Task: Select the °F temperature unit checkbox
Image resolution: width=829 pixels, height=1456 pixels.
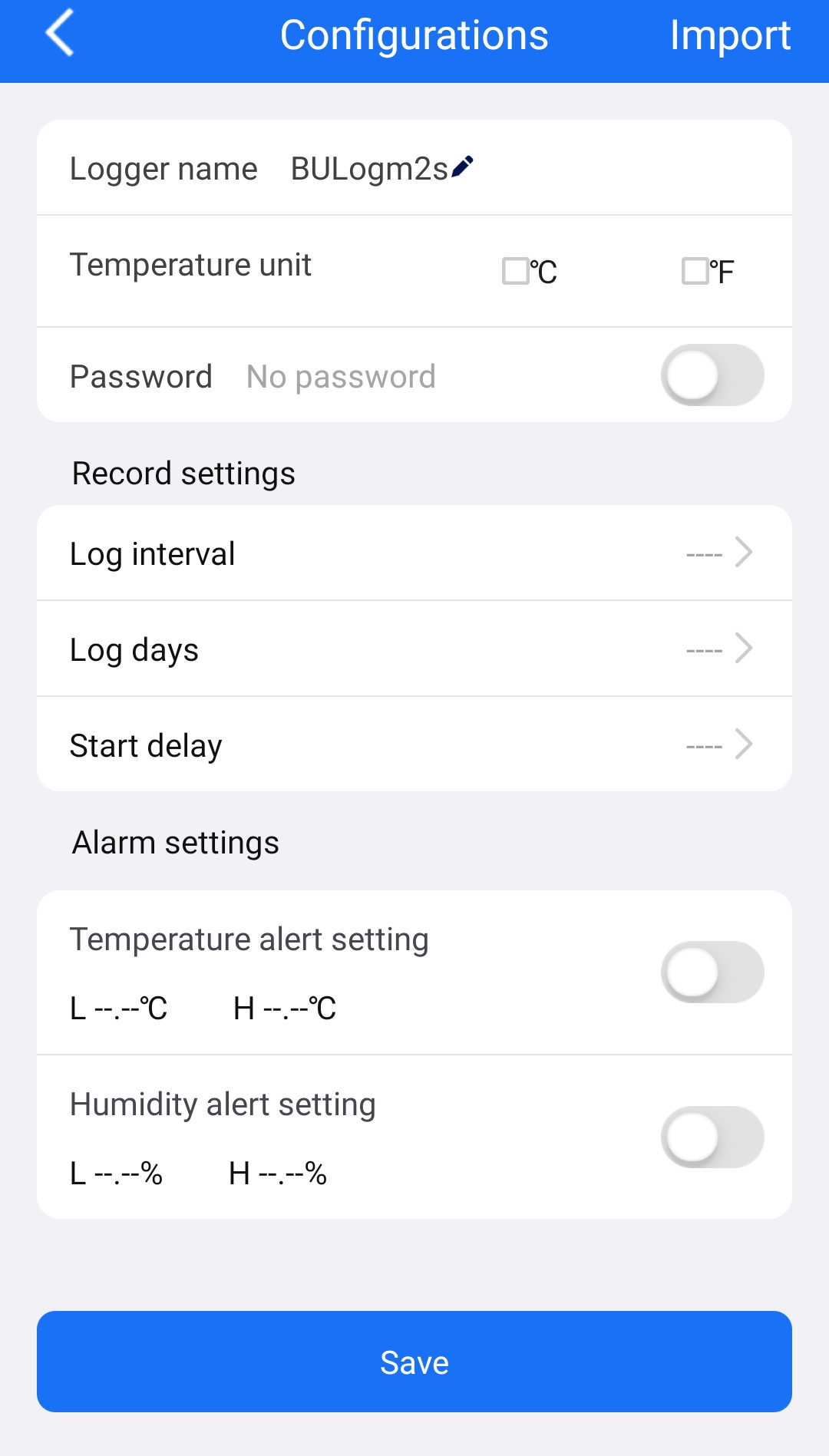Action: (x=695, y=271)
